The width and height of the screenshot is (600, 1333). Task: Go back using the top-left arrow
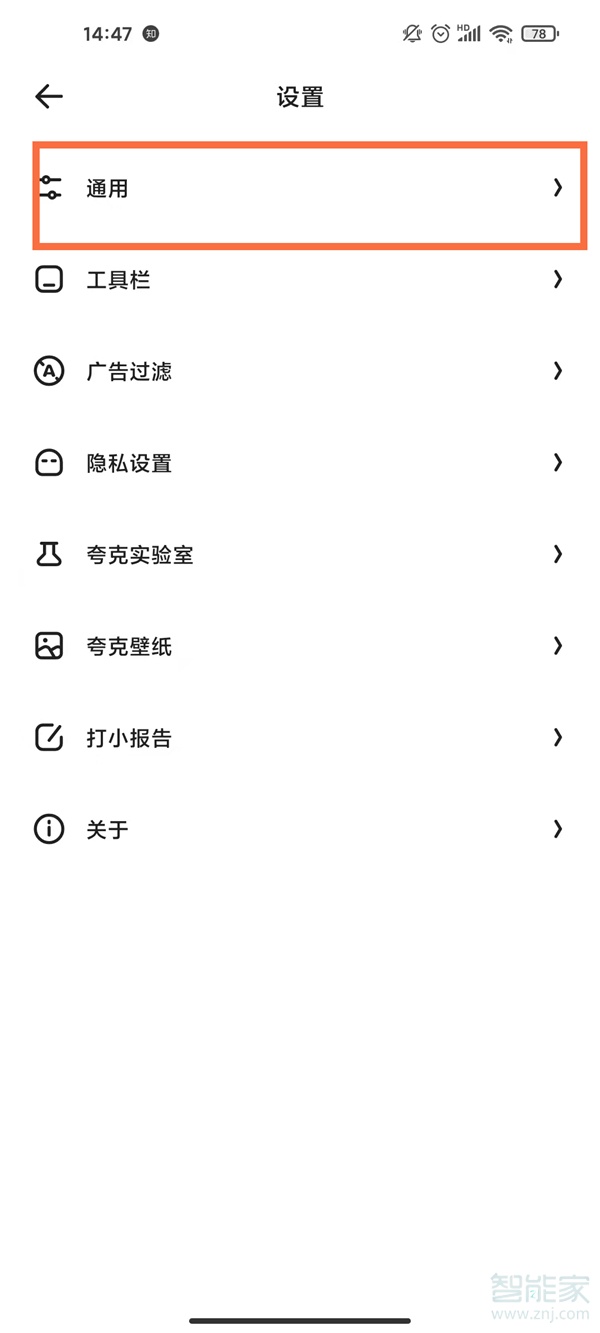point(49,96)
